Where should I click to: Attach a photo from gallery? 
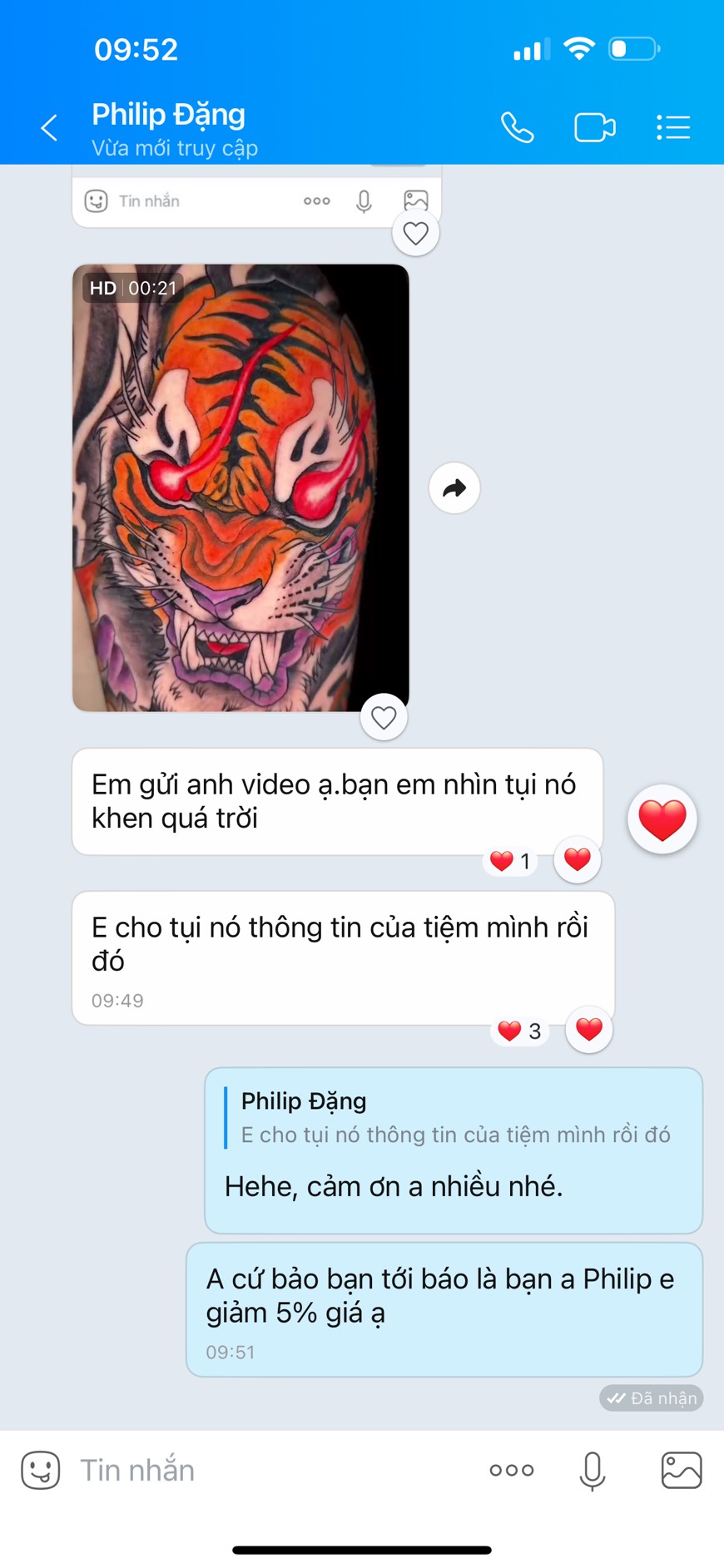point(682,1470)
